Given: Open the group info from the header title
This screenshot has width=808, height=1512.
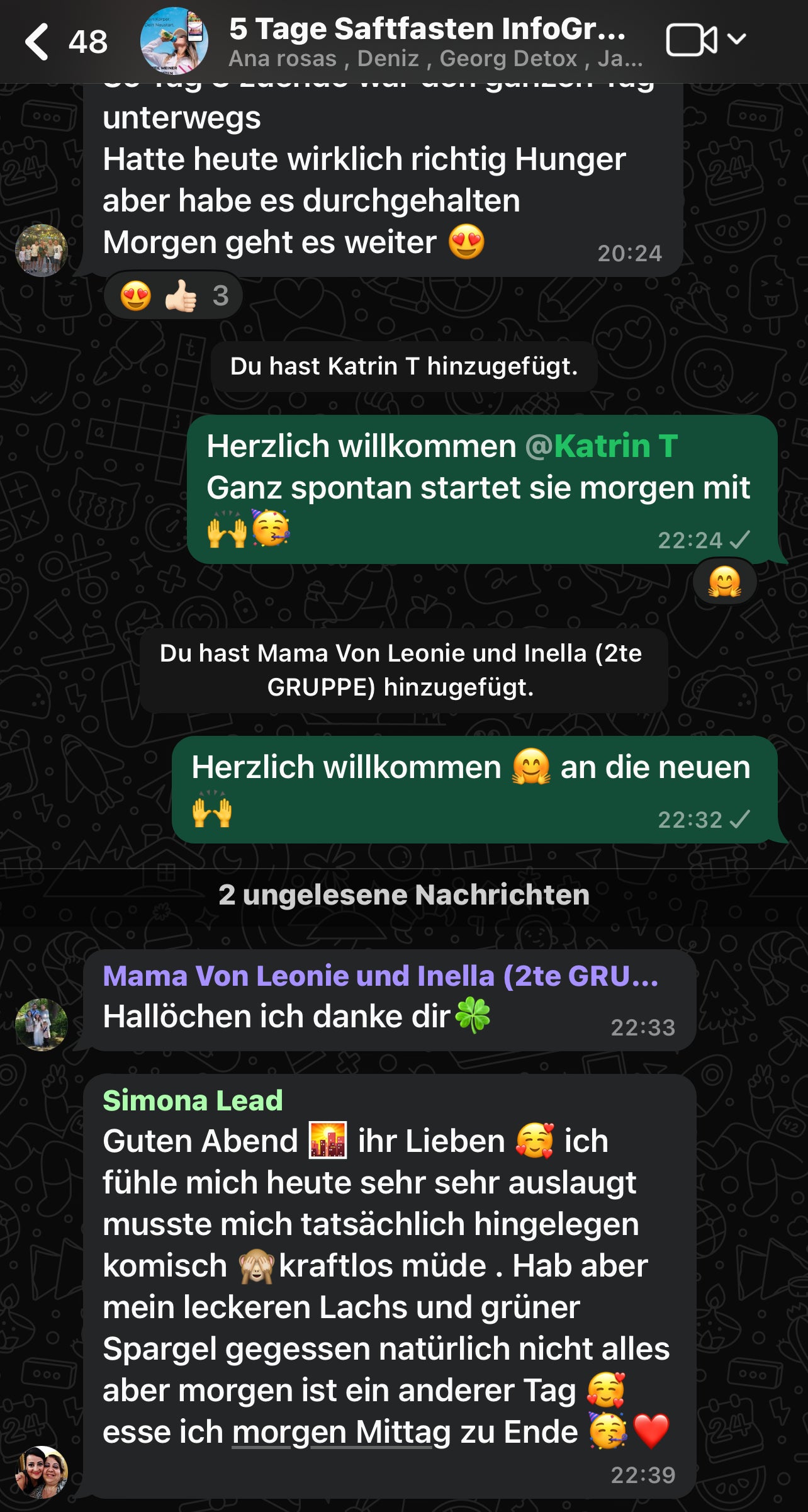Looking at the screenshot, I should 428,30.
